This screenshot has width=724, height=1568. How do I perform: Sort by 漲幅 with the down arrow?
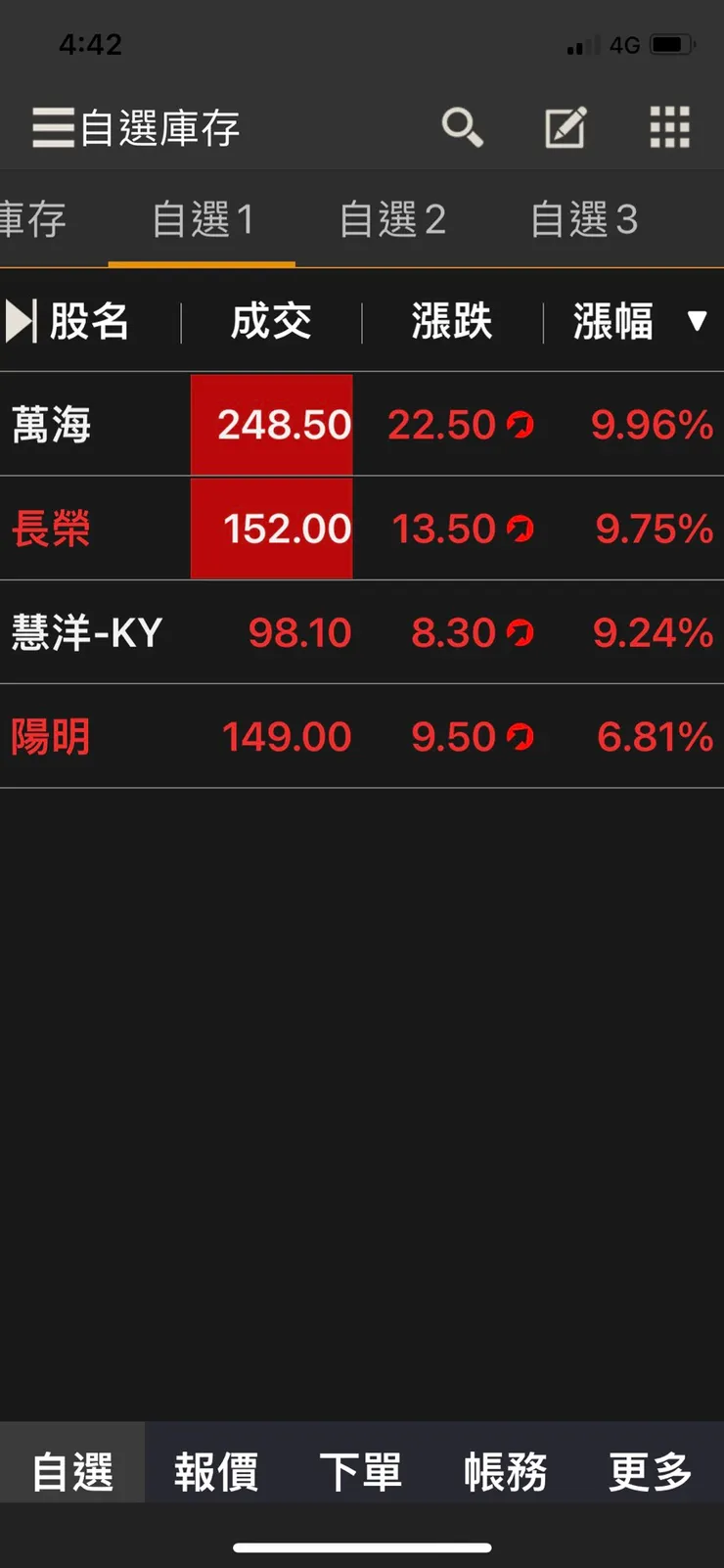pyautogui.click(x=696, y=321)
